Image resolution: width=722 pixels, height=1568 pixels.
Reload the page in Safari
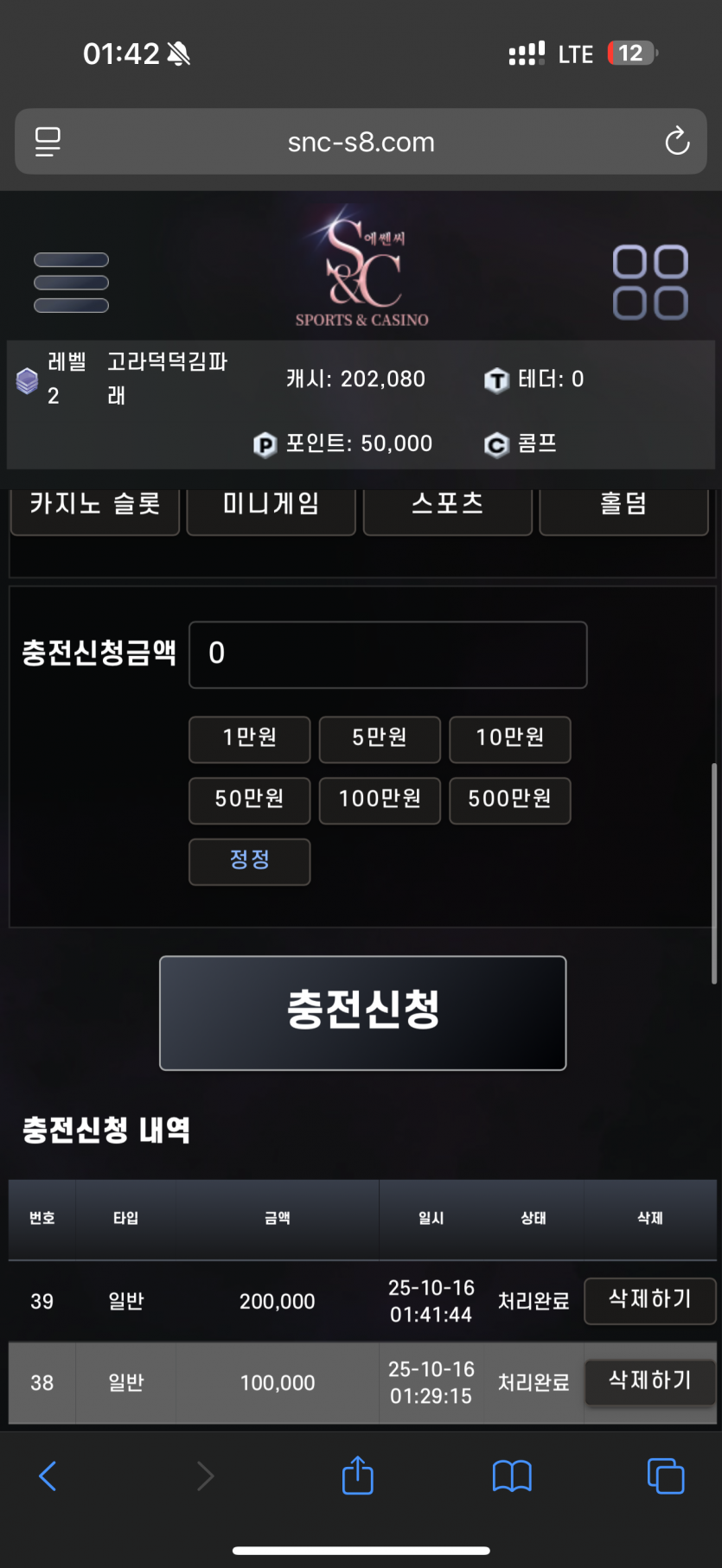(677, 141)
